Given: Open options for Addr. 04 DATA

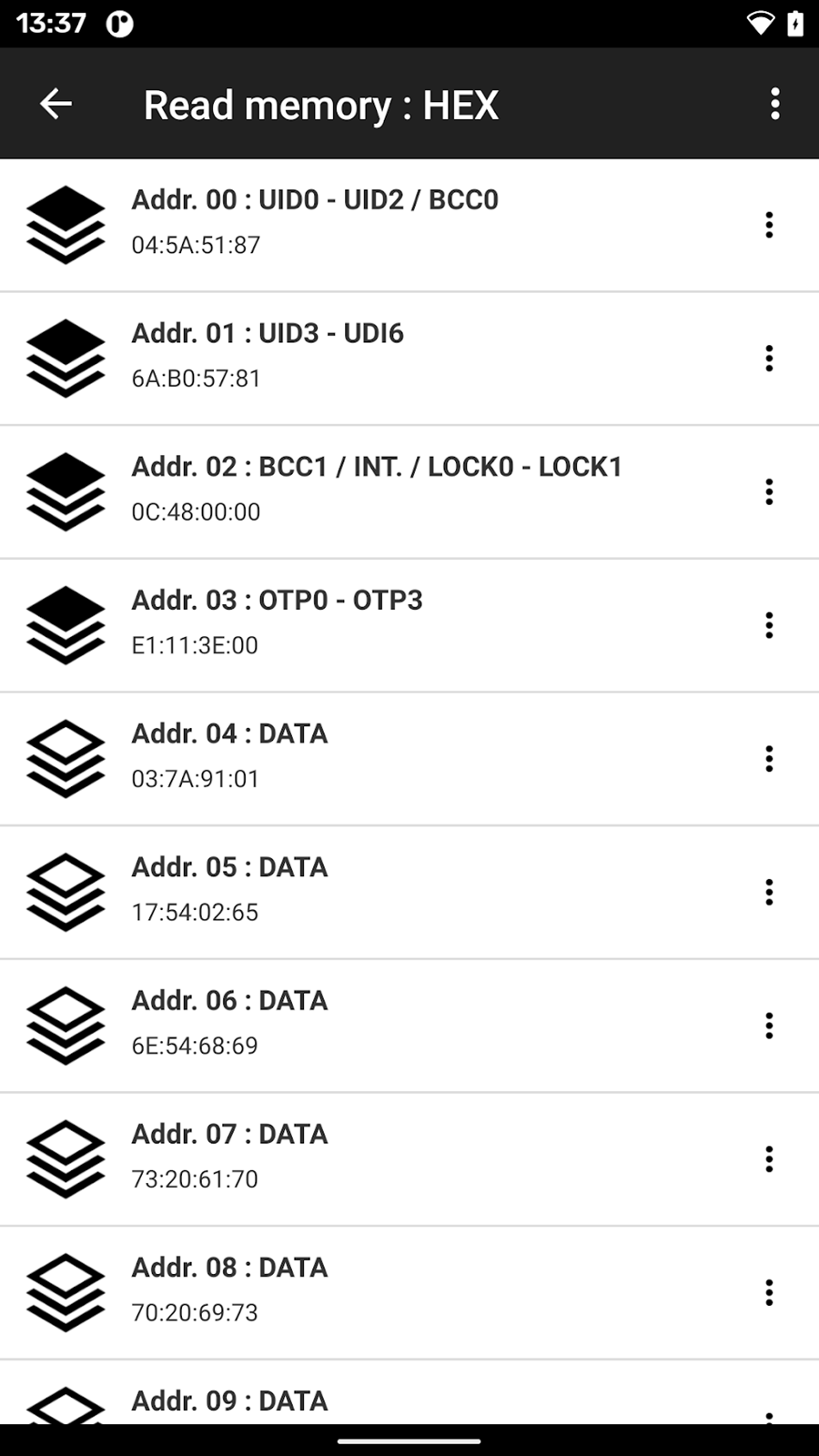Looking at the screenshot, I should 769,759.
